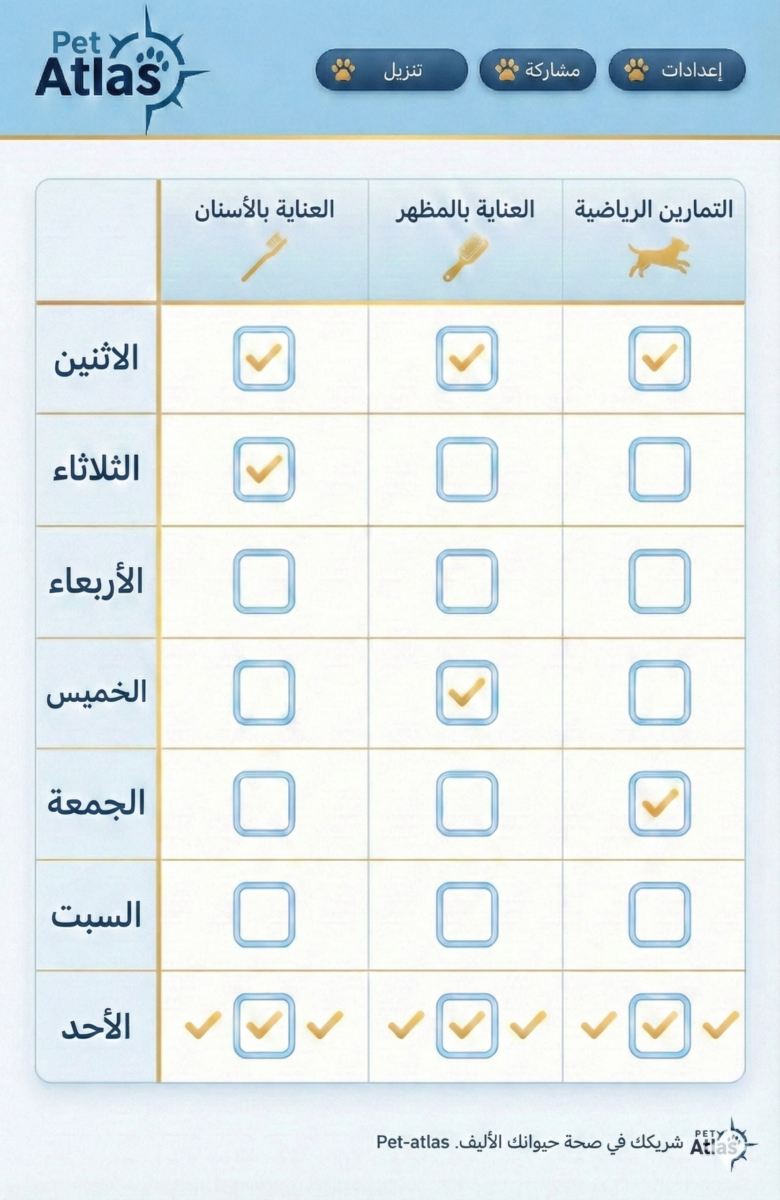
Task: Mark grooming (العناية بالمظهر) done for الثلاثاء
Action: 466,469
